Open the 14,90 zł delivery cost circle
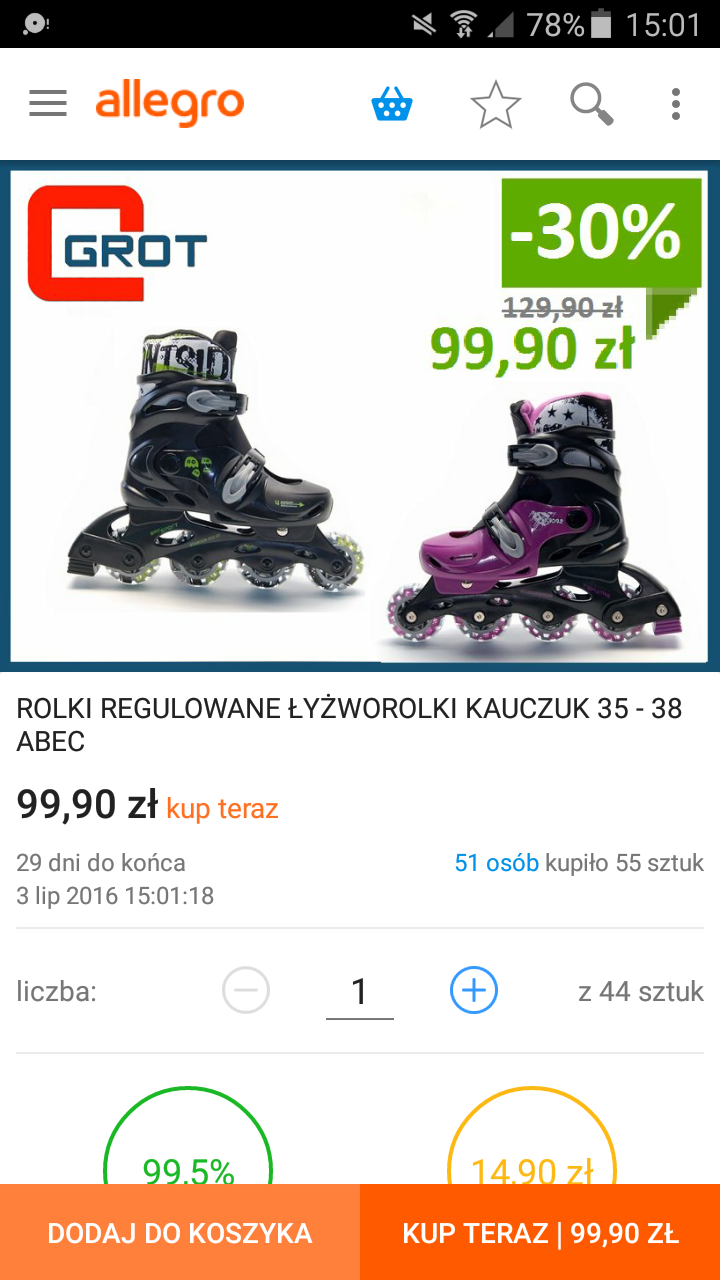The width and height of the screenshot is (720, 1280). tap(532, 1150)
